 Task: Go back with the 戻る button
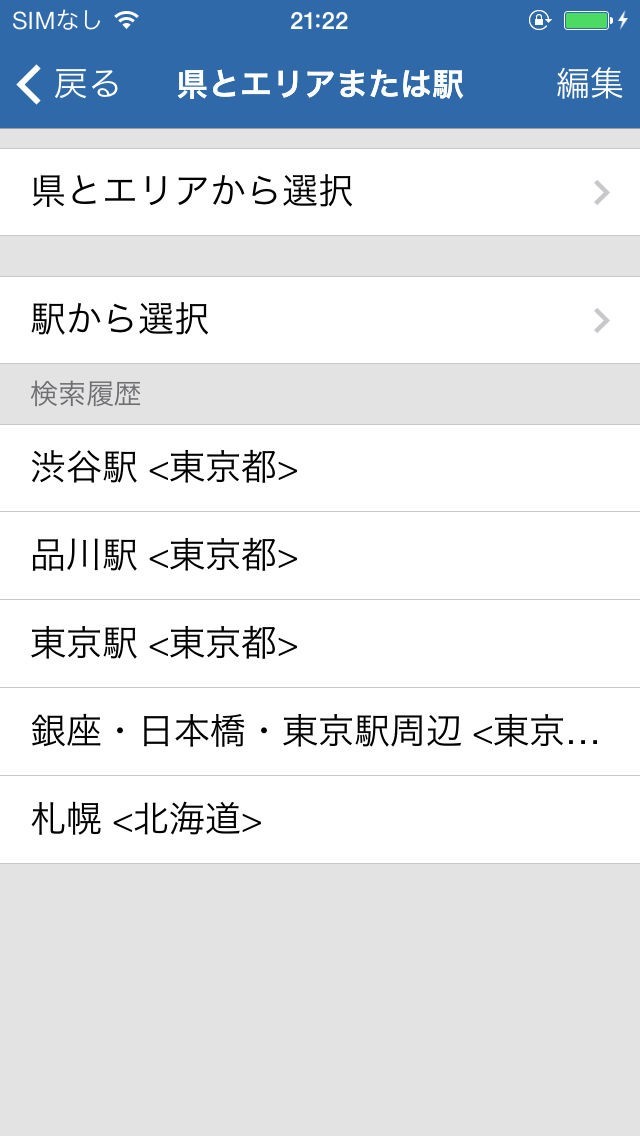(67, 84)
